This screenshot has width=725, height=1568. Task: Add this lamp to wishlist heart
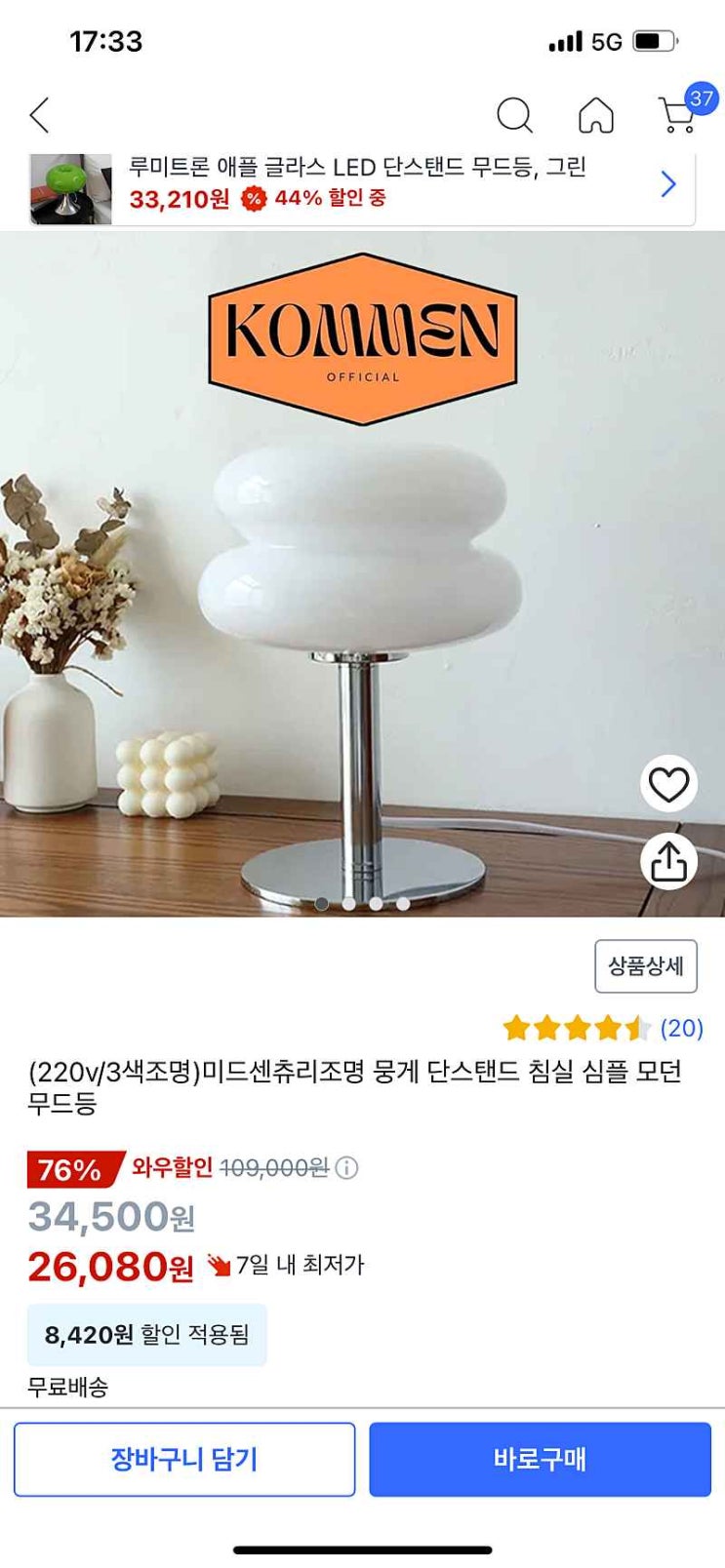click(x=668, y=784)
